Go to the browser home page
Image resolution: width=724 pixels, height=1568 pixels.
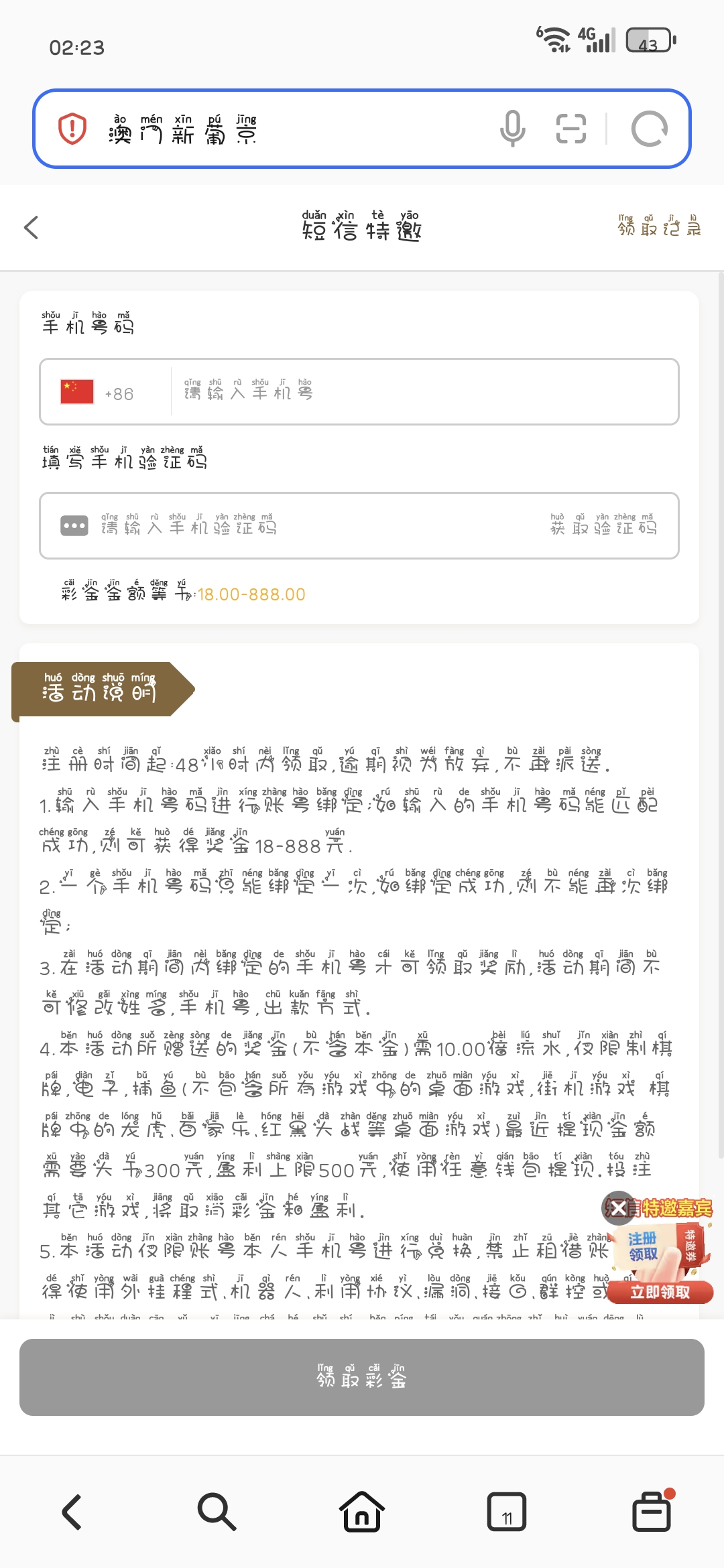click(x=362, y=1512)
